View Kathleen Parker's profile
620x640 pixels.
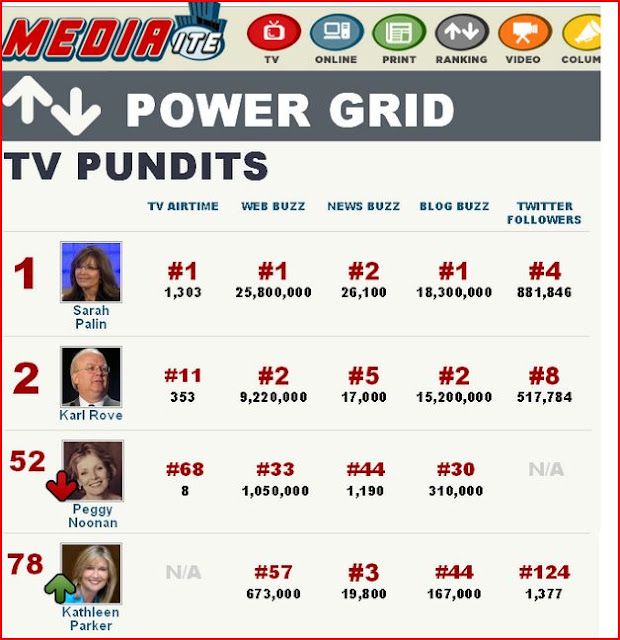click(x=91, y=619)
